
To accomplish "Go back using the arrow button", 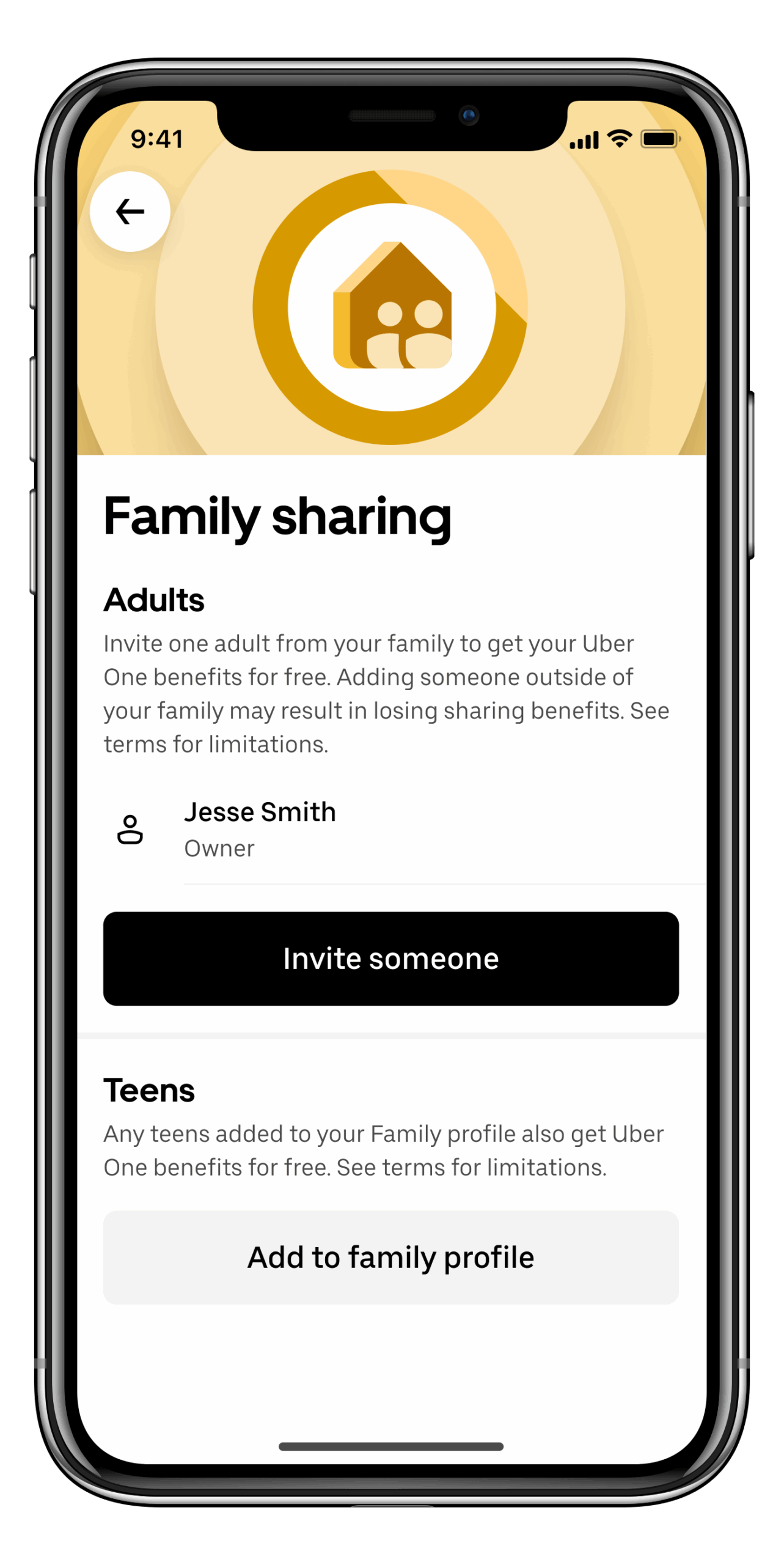I will pos(130,212).
